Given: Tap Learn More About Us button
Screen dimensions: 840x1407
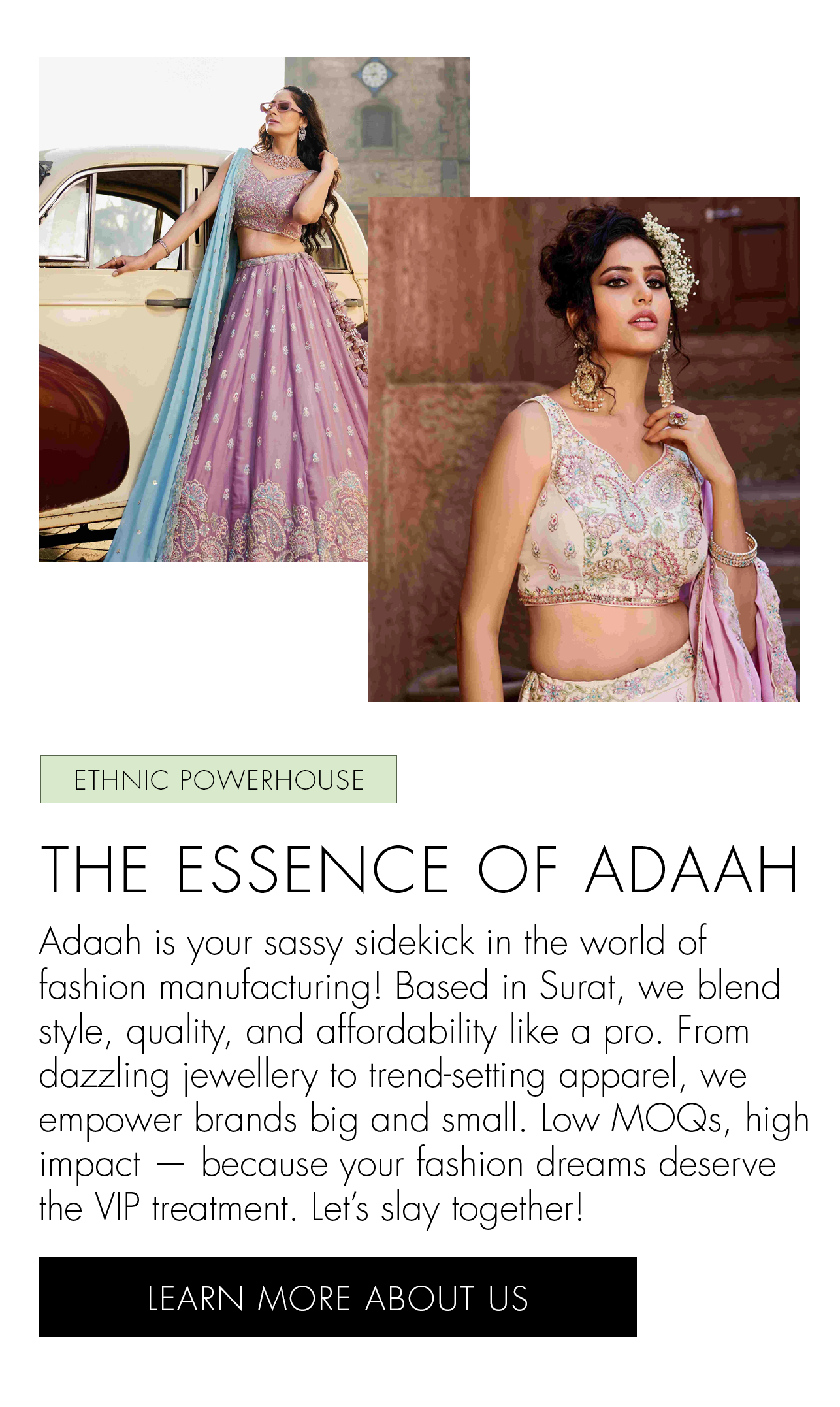Looking at the screenshot, I should [x=337, y=1297].
